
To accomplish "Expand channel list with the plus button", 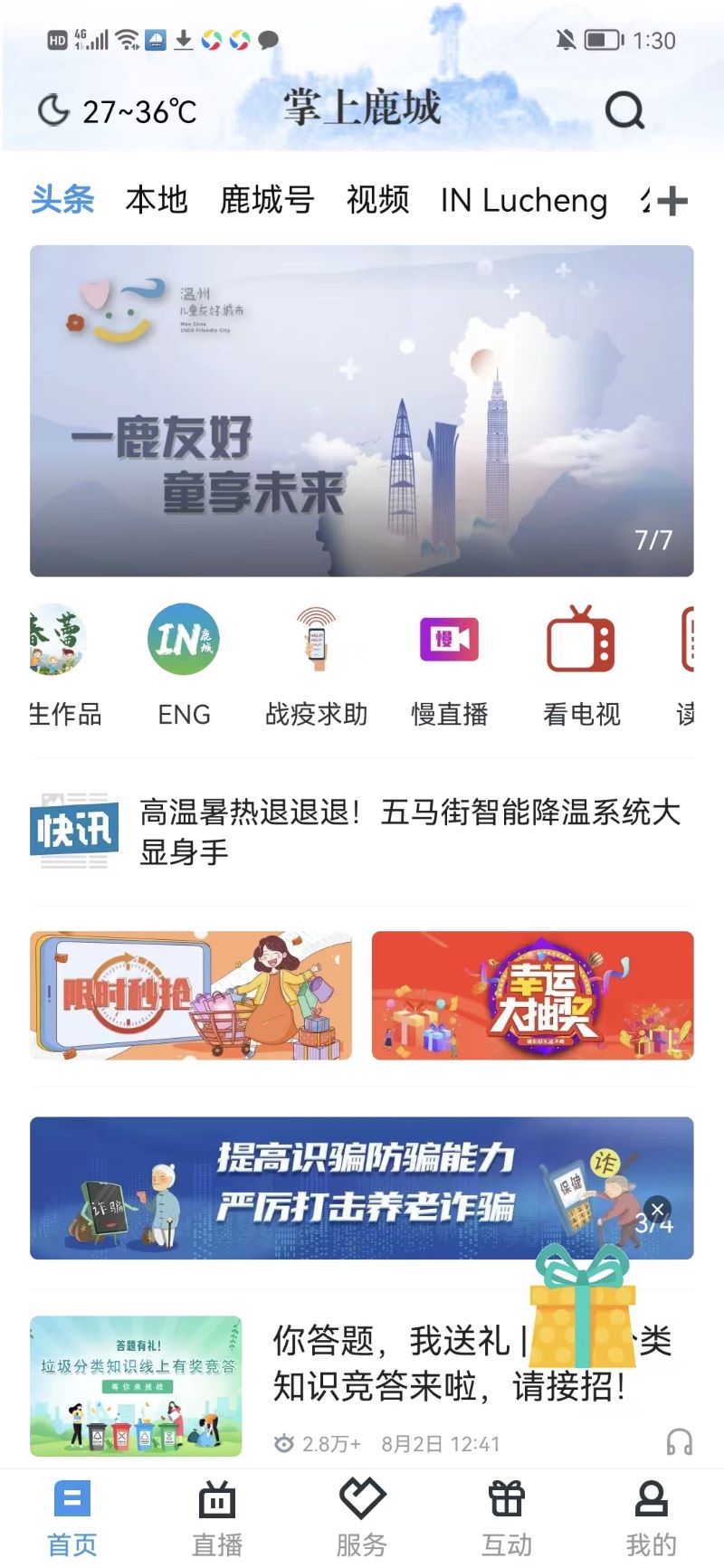I will [673, 200].
